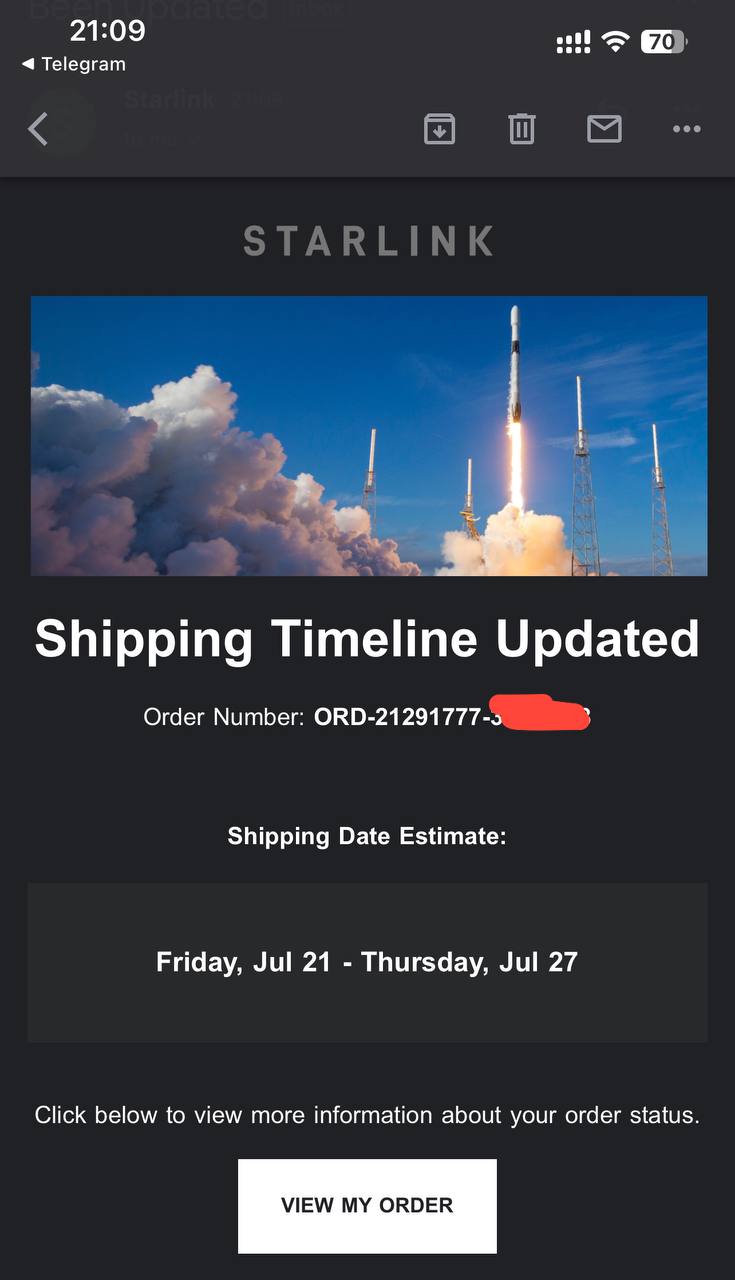Return to Telegram via status bar link
This screenshot has width=735, height=1280.
pos(74,64)
